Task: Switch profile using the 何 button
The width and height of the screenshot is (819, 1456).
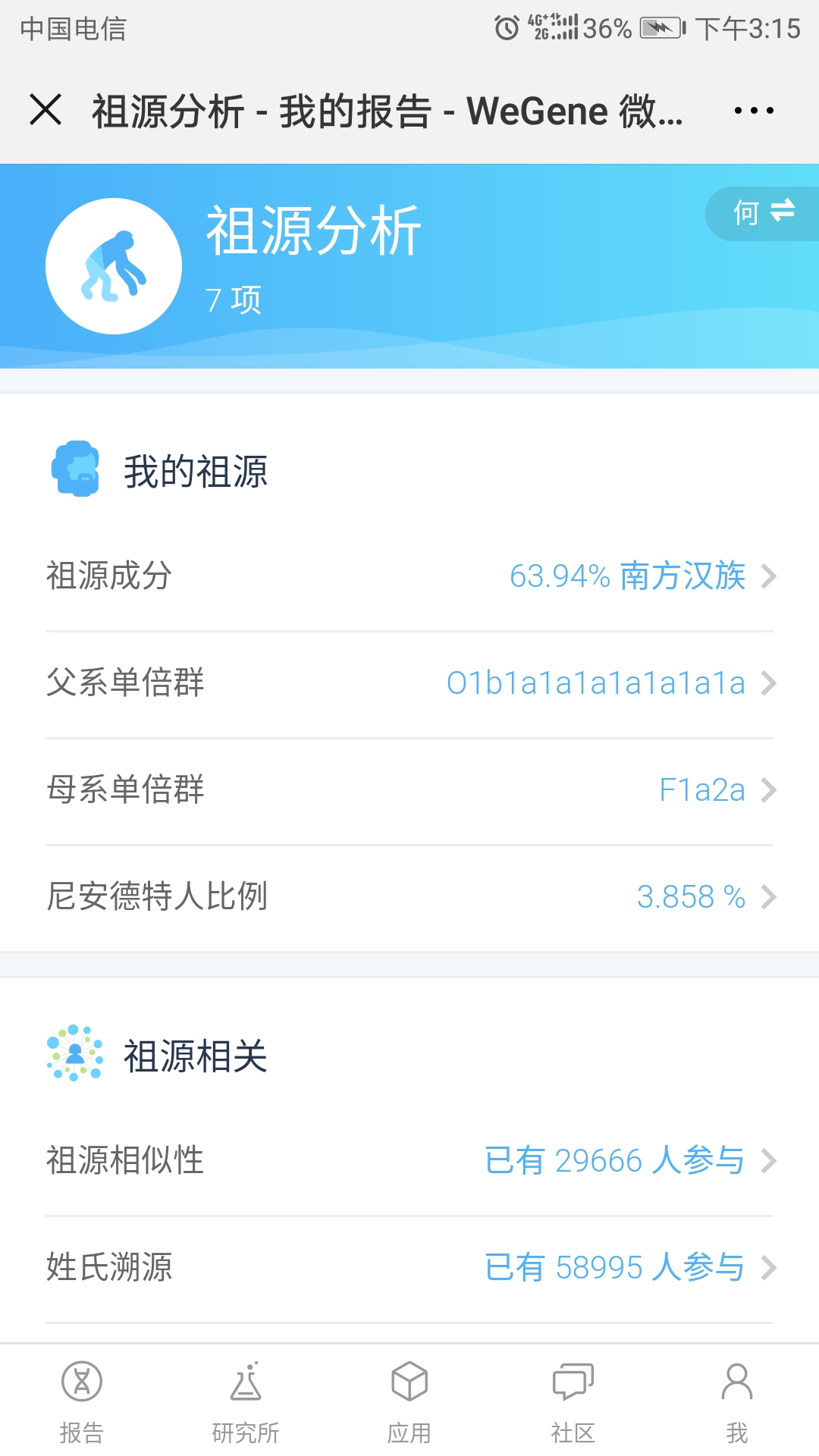Action: (763, 213)
